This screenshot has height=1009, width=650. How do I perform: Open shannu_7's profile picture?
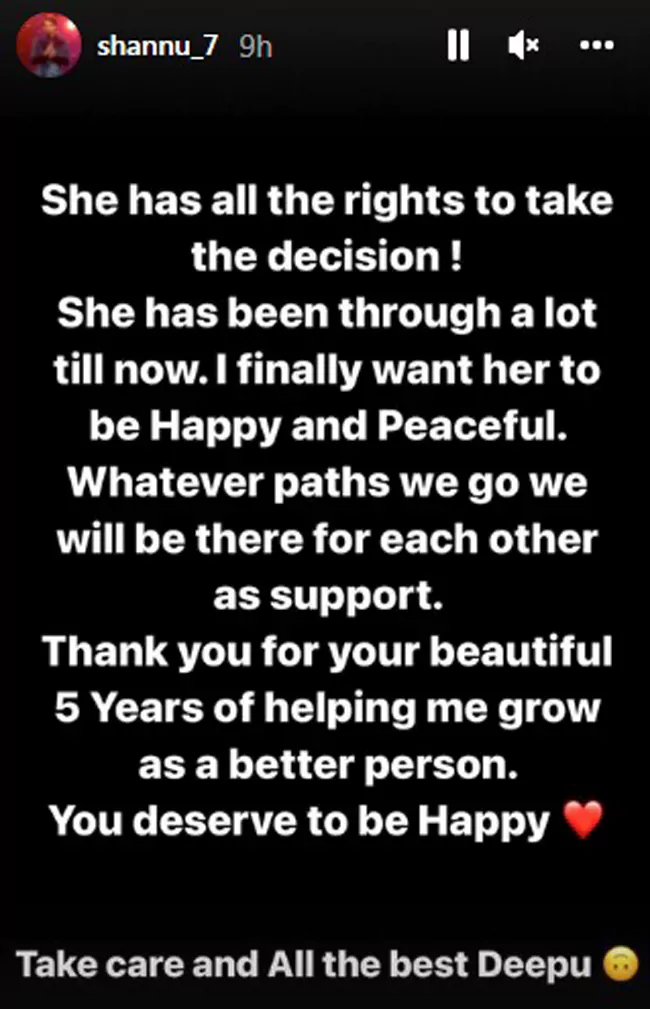tap(49, 46)
